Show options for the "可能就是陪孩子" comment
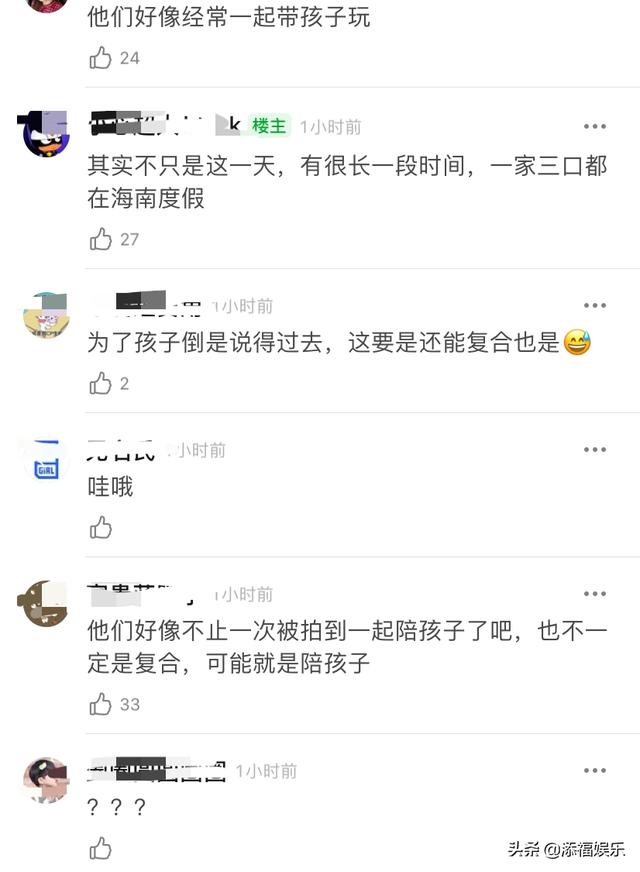 tap(595, 595)
